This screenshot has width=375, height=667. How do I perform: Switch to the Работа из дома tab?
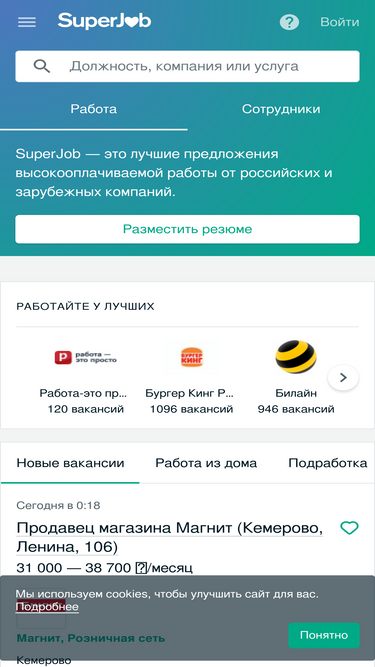pyautogui.click(x=206, y=463)
